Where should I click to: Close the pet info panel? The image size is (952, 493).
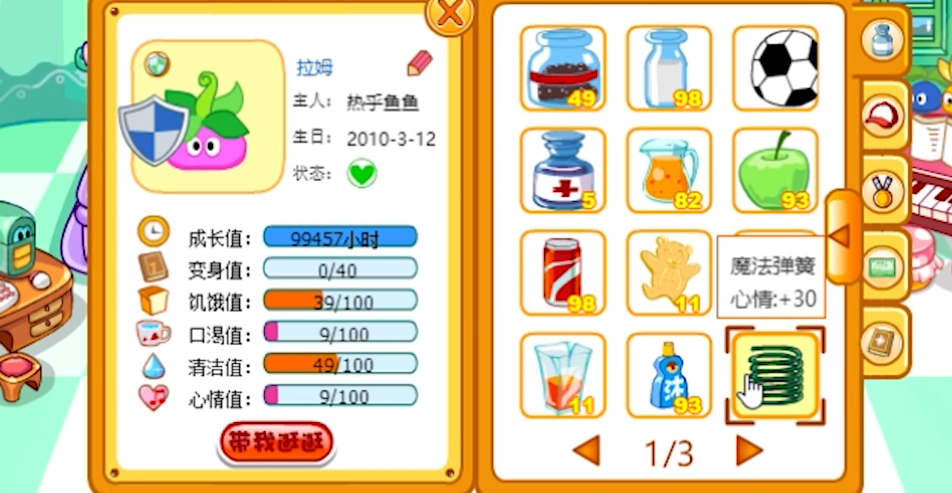[449, 15]
